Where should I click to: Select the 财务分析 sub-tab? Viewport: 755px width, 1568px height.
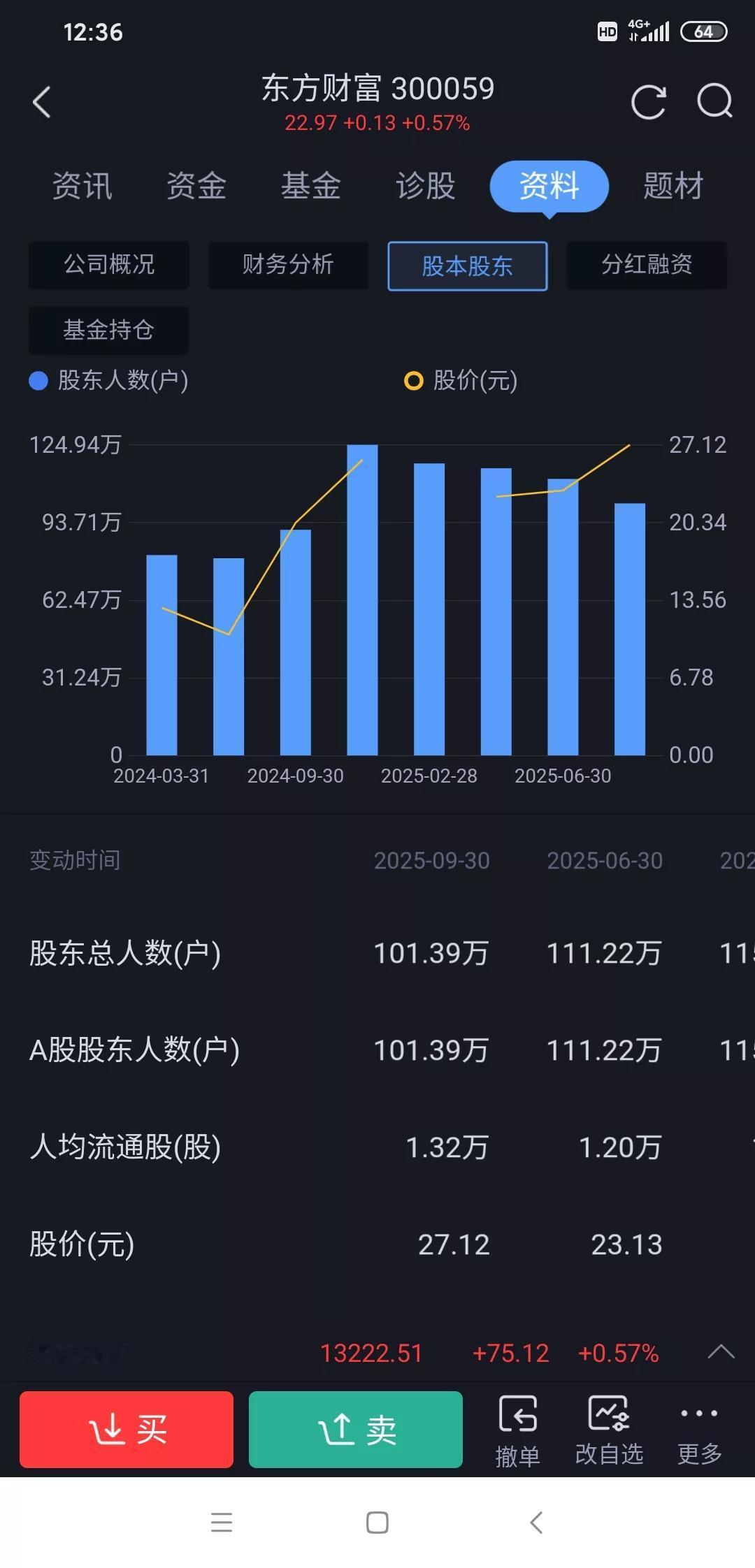coord(288,266)
